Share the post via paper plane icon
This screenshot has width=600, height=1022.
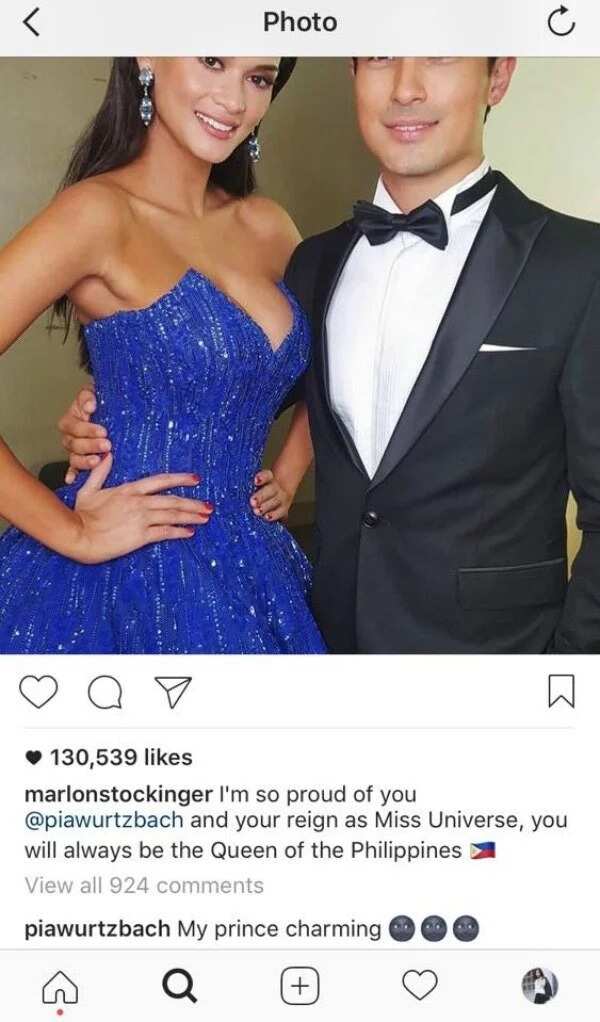click(x=173, y=692)
